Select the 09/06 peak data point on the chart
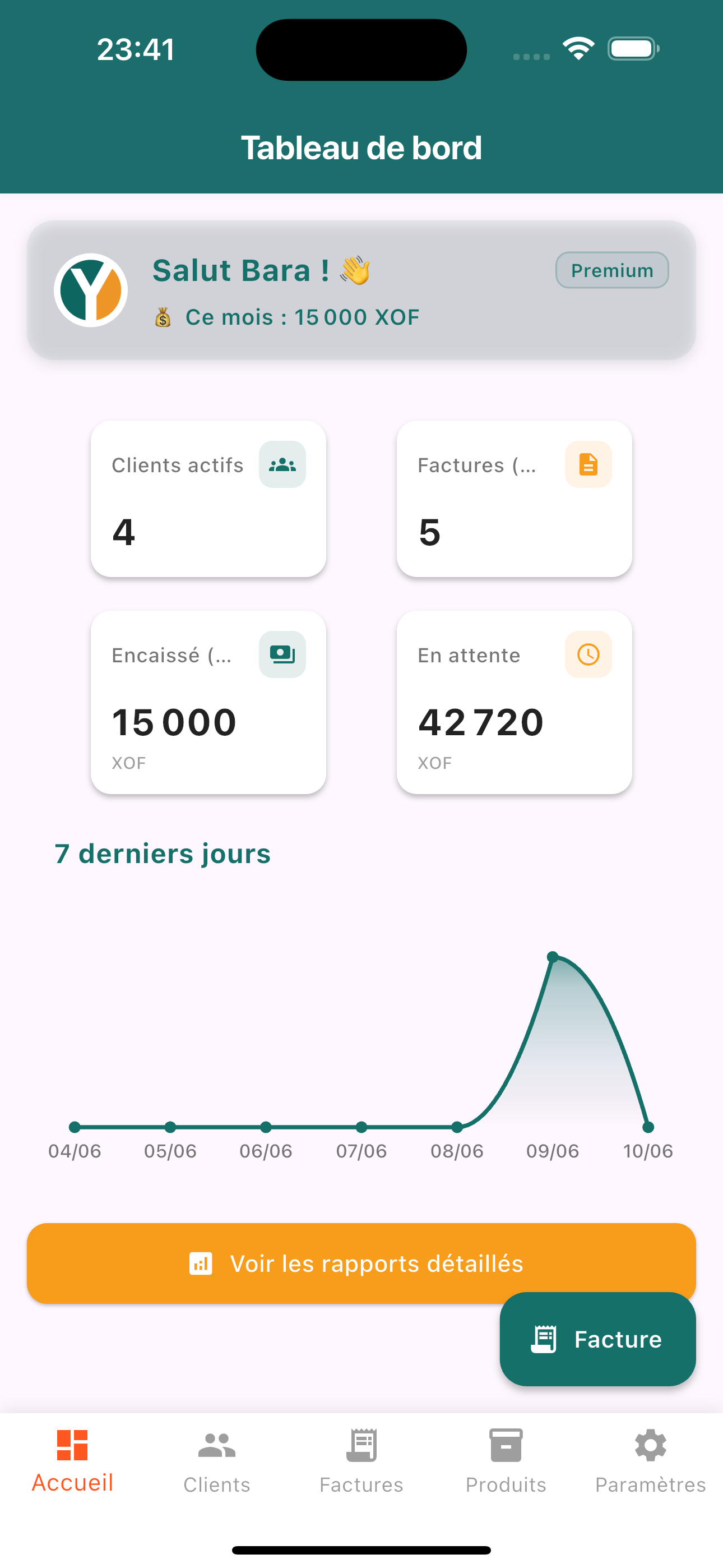The width and height of the screenshot is (723, 1568). 553,956
